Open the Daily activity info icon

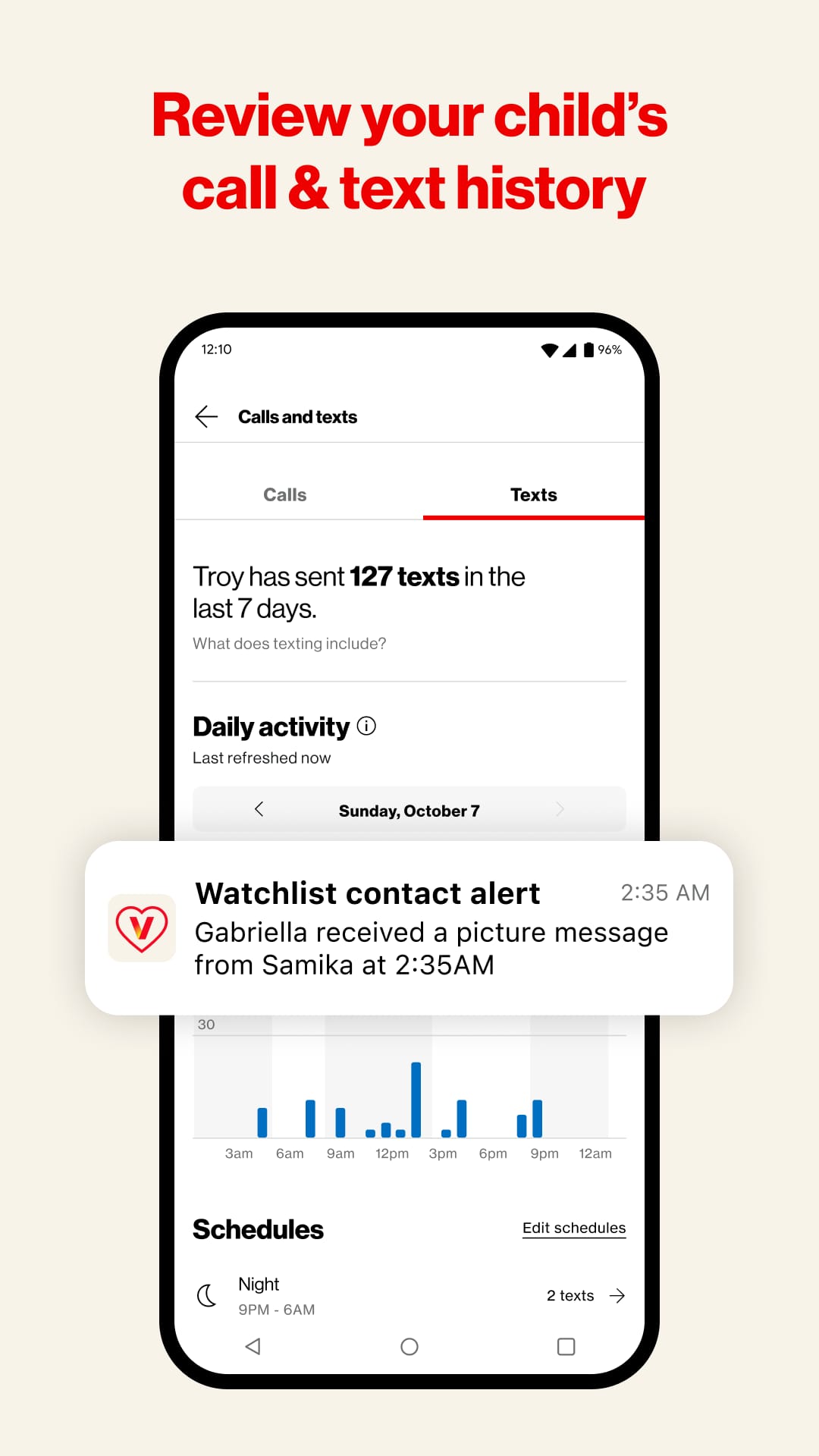[367, 726]
